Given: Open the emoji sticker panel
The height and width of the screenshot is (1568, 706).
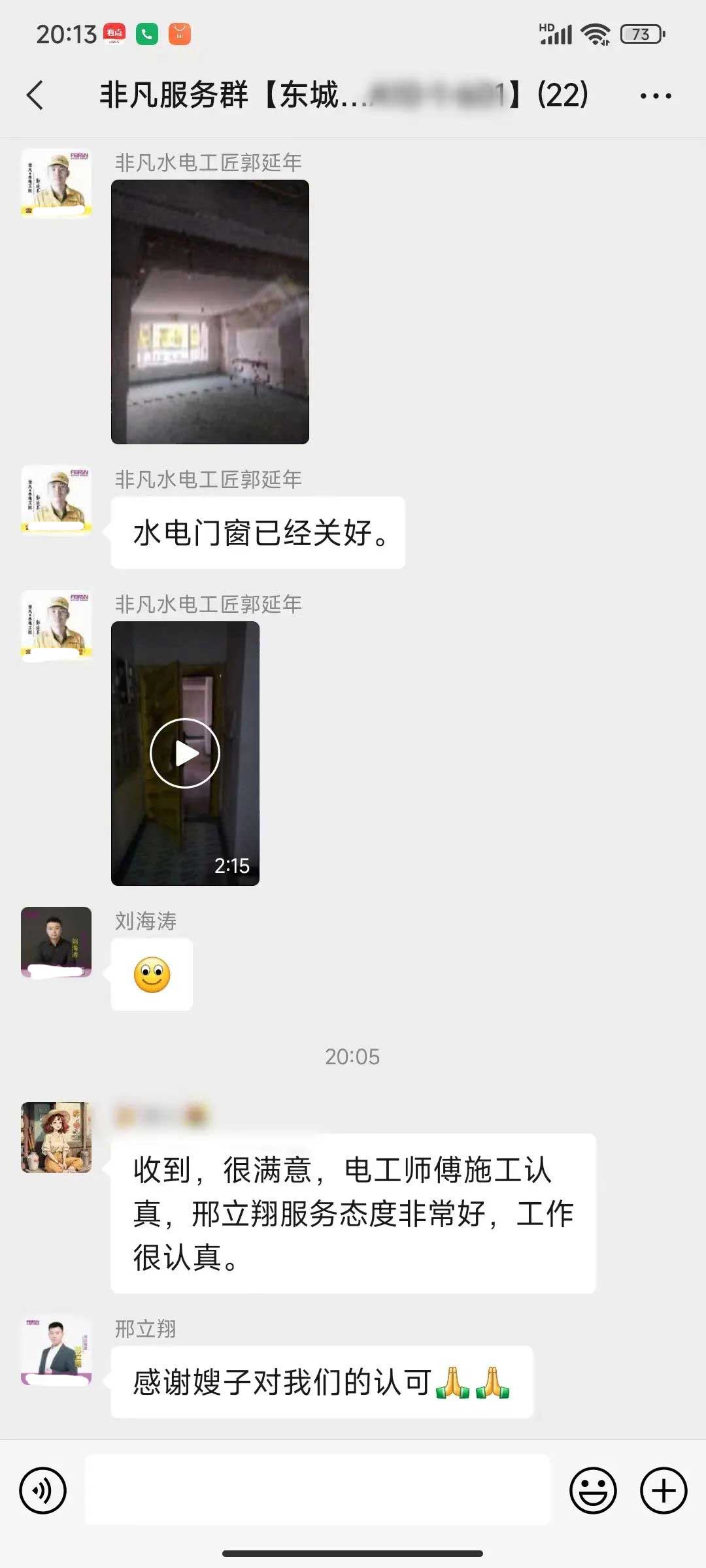Looking at the screenshot, I should (x=593, y=1490).
